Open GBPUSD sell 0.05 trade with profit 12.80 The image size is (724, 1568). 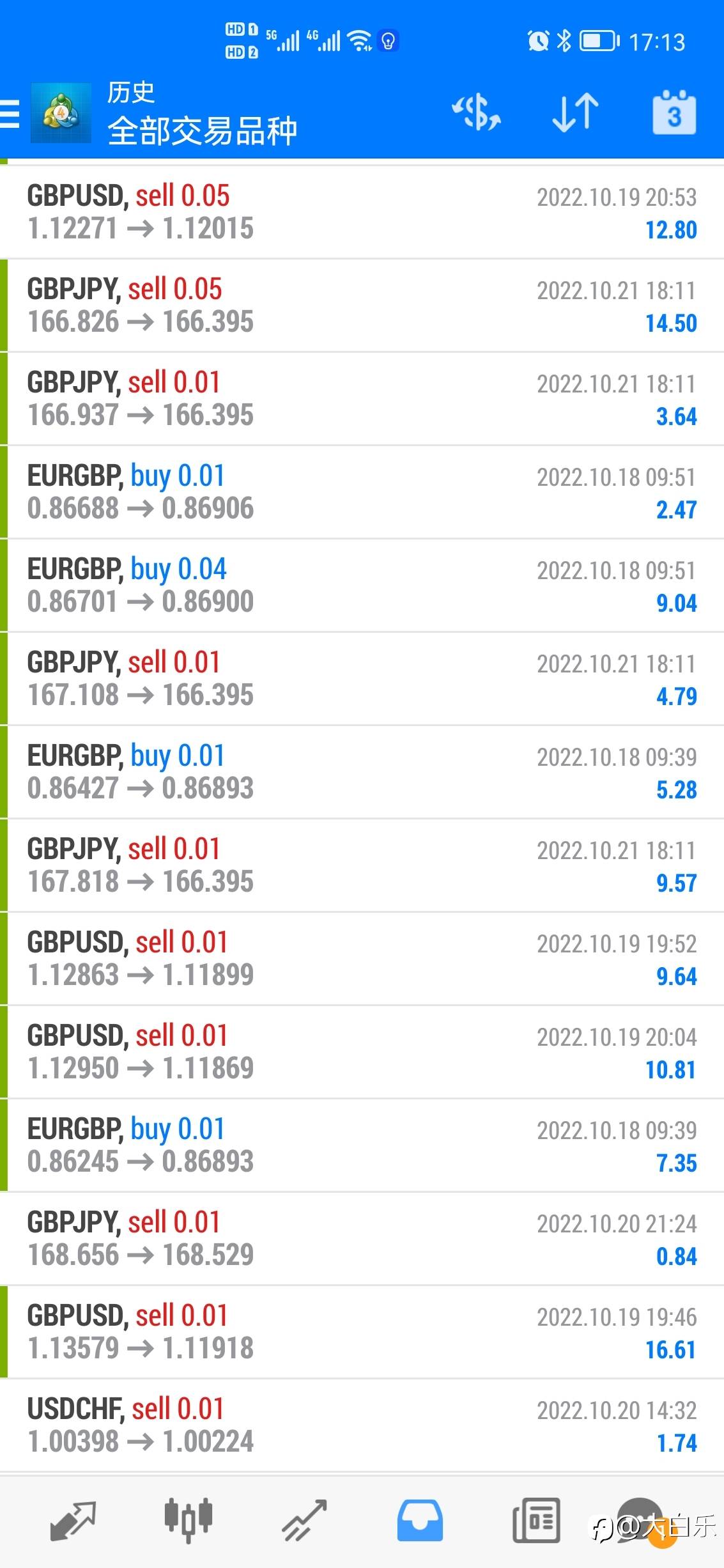pos(362,212)
